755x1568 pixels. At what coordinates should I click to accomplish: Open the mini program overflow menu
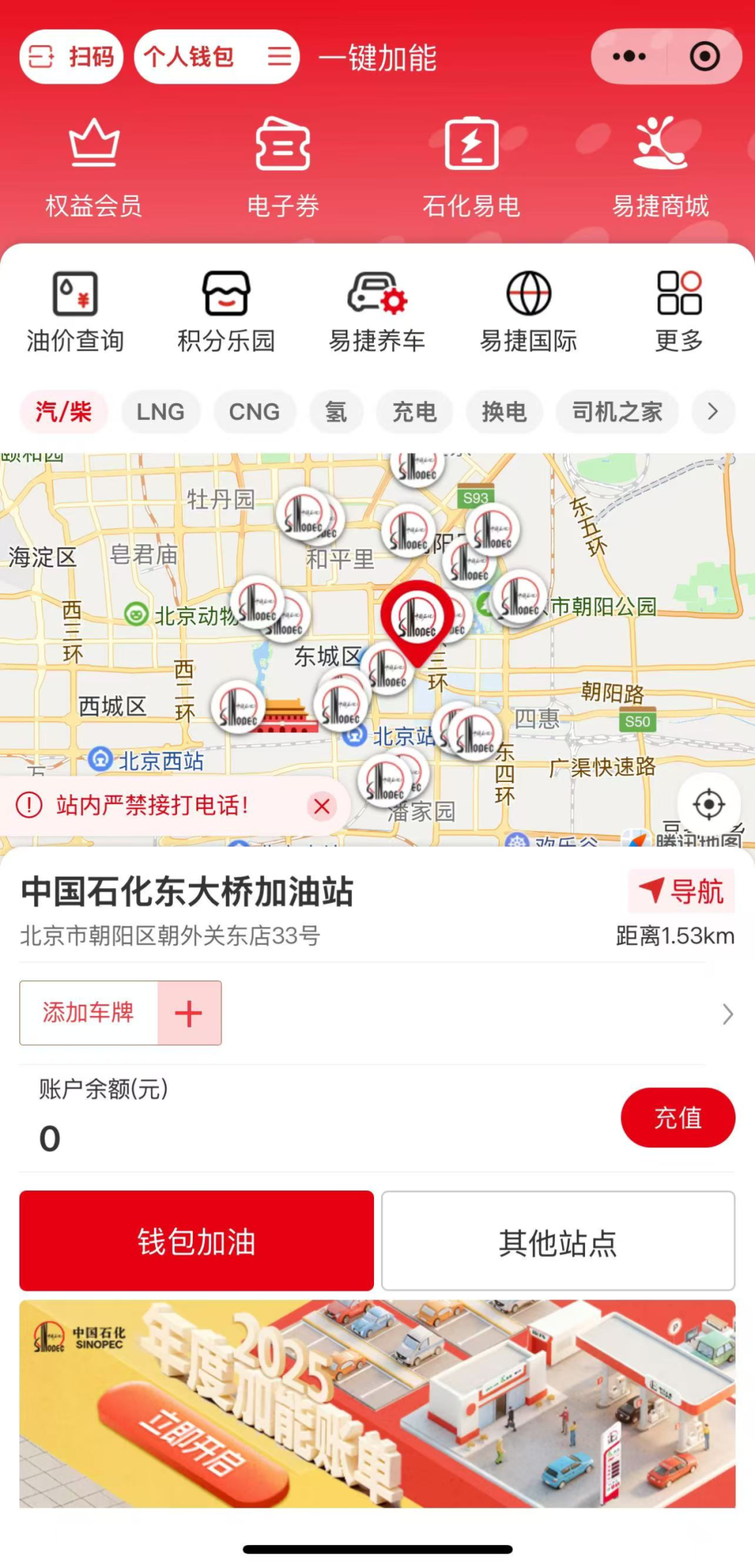coord(628,57)
